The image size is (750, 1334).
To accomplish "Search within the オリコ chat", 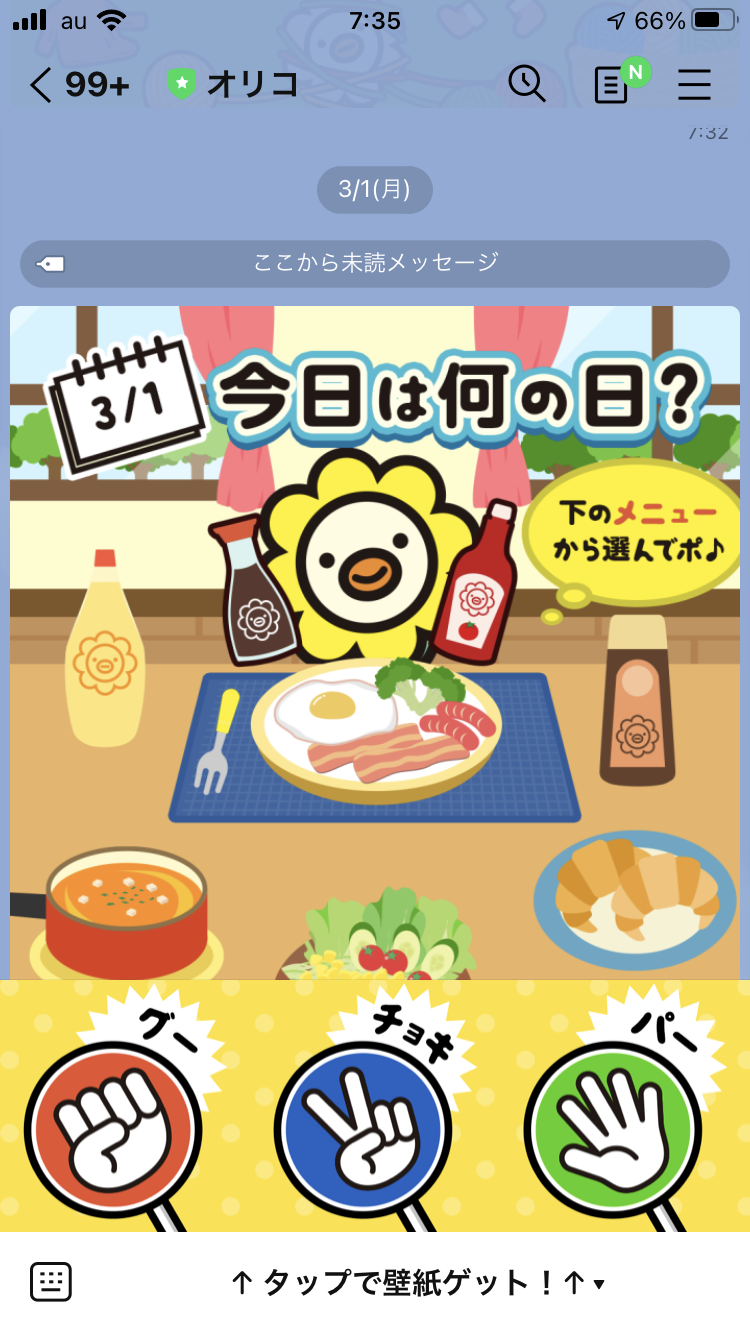I will coord(526,85).
